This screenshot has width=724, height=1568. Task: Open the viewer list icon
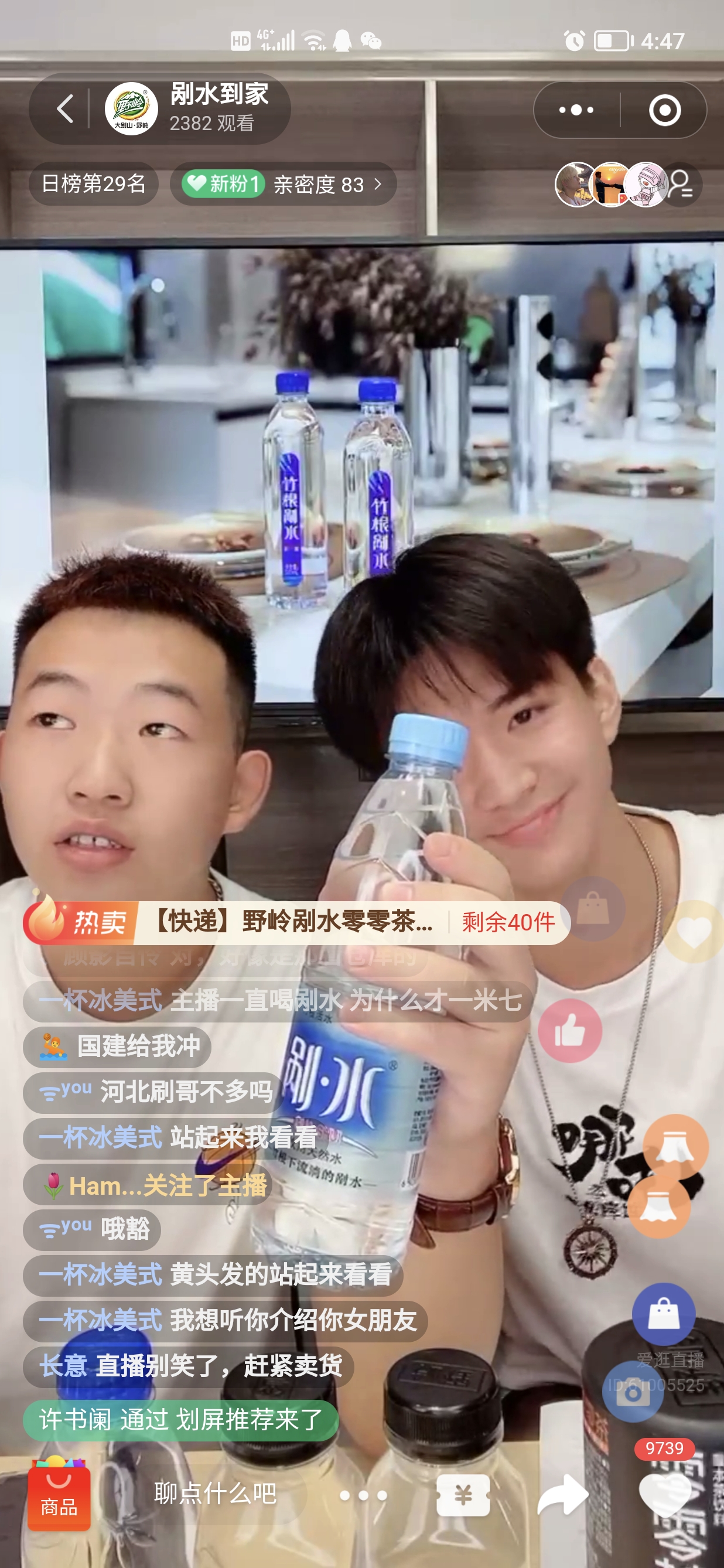(x=680, y=185)
